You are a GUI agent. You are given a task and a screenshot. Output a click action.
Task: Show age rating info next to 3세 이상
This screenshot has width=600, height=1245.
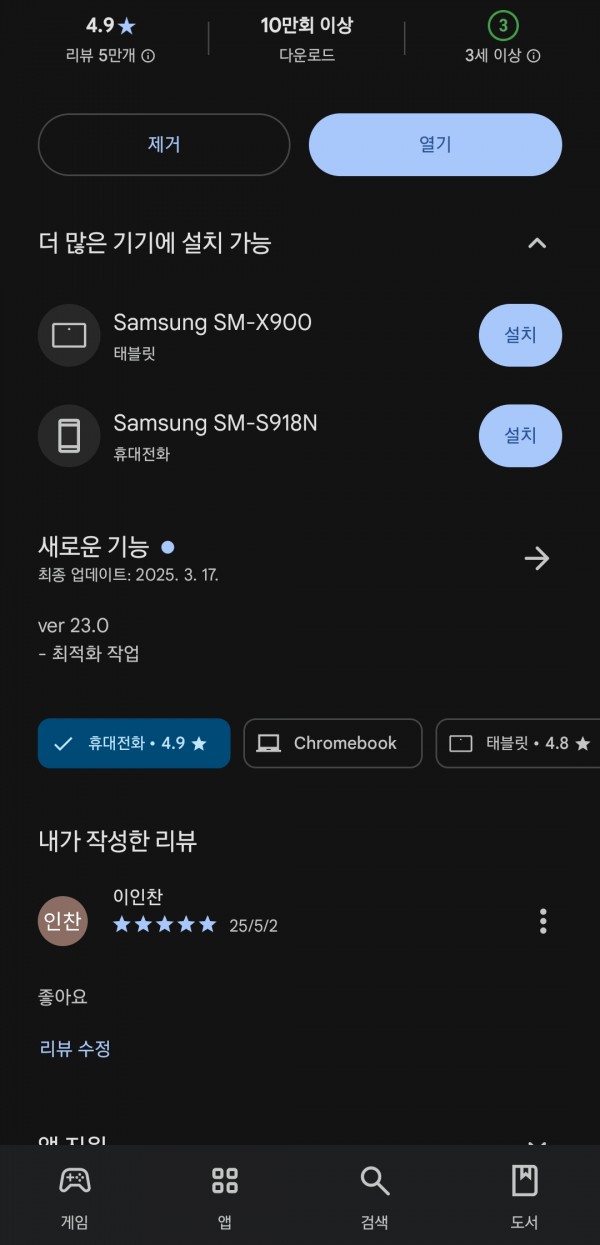pyautogui.click(x=533, y=57)
